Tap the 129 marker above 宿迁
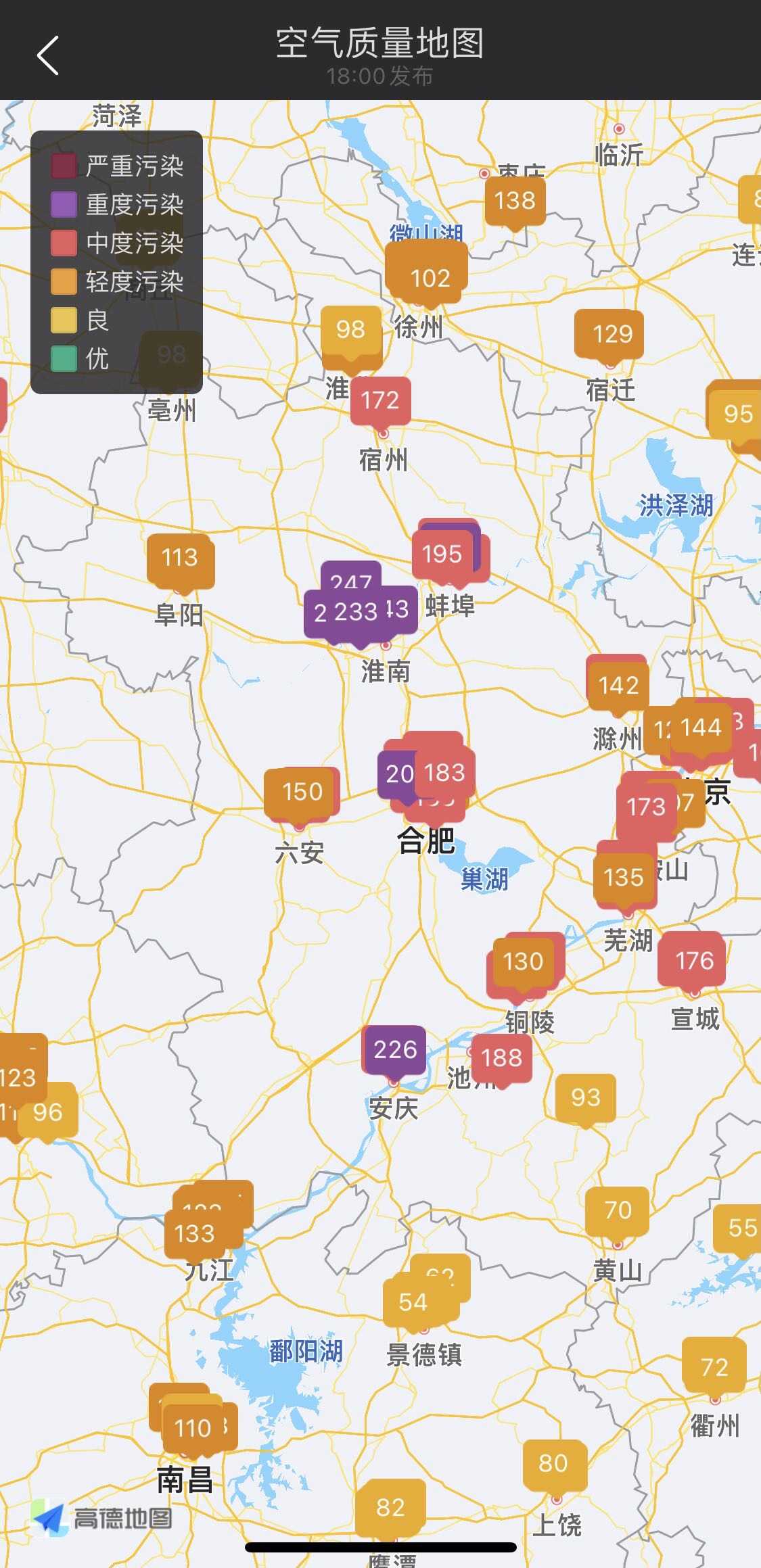 (x=612, y=334)
